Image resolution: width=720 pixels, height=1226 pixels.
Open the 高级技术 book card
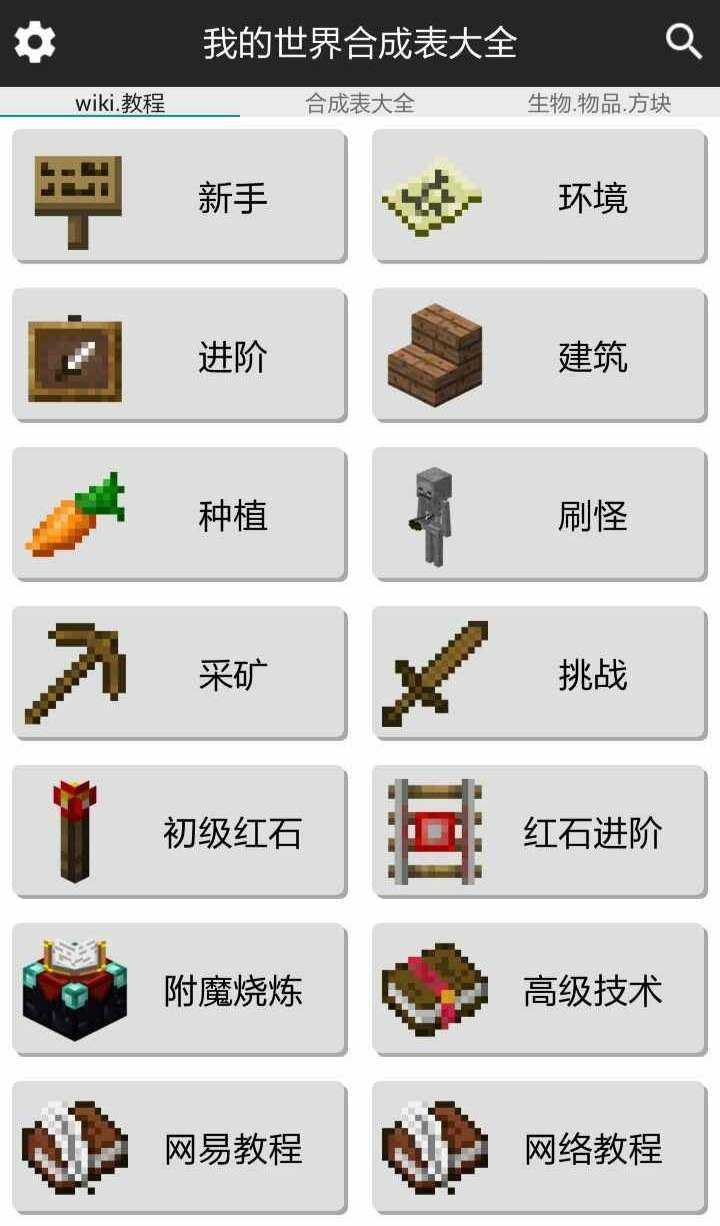coord(539,990)
